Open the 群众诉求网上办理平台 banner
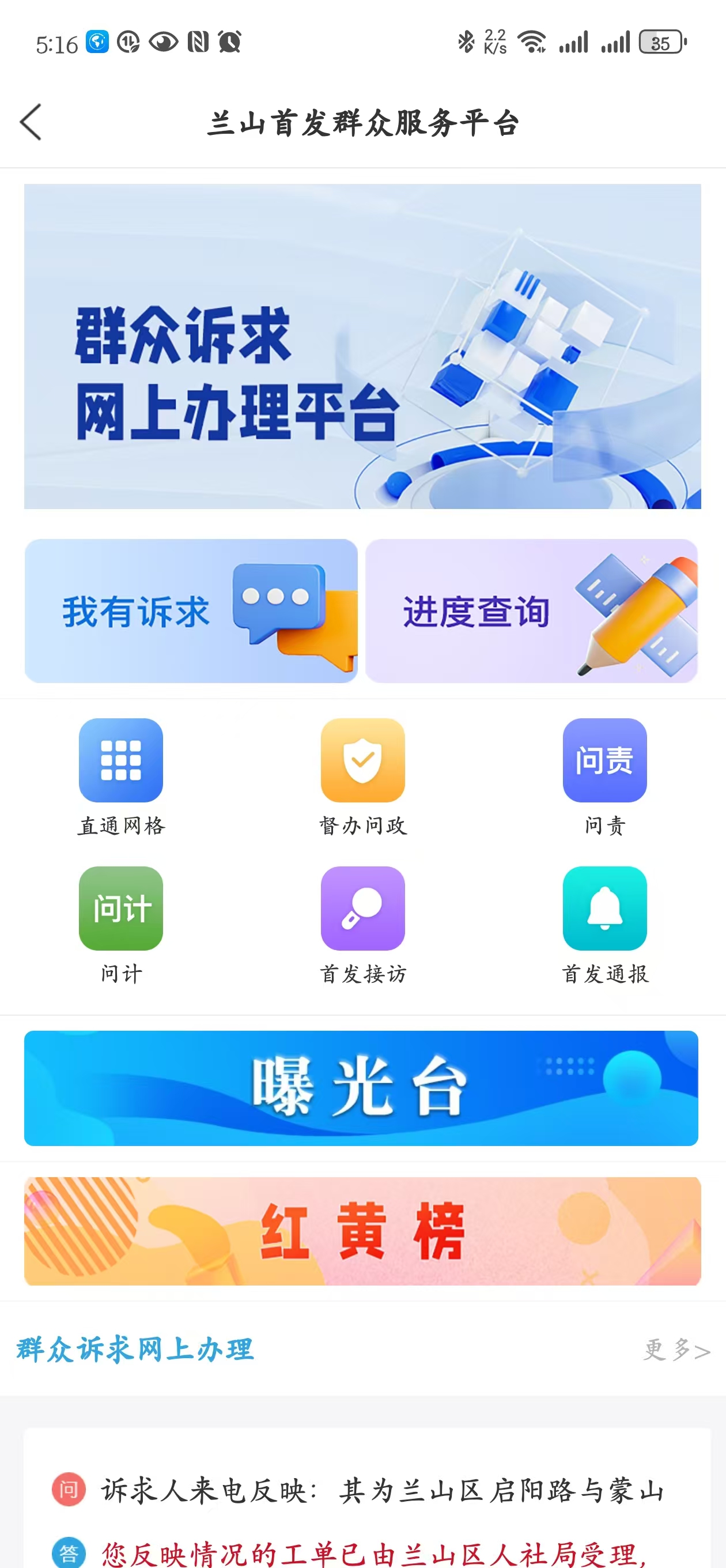Image resolution: width=726 pixels, height=1568 pixels. tap(362, 346)
